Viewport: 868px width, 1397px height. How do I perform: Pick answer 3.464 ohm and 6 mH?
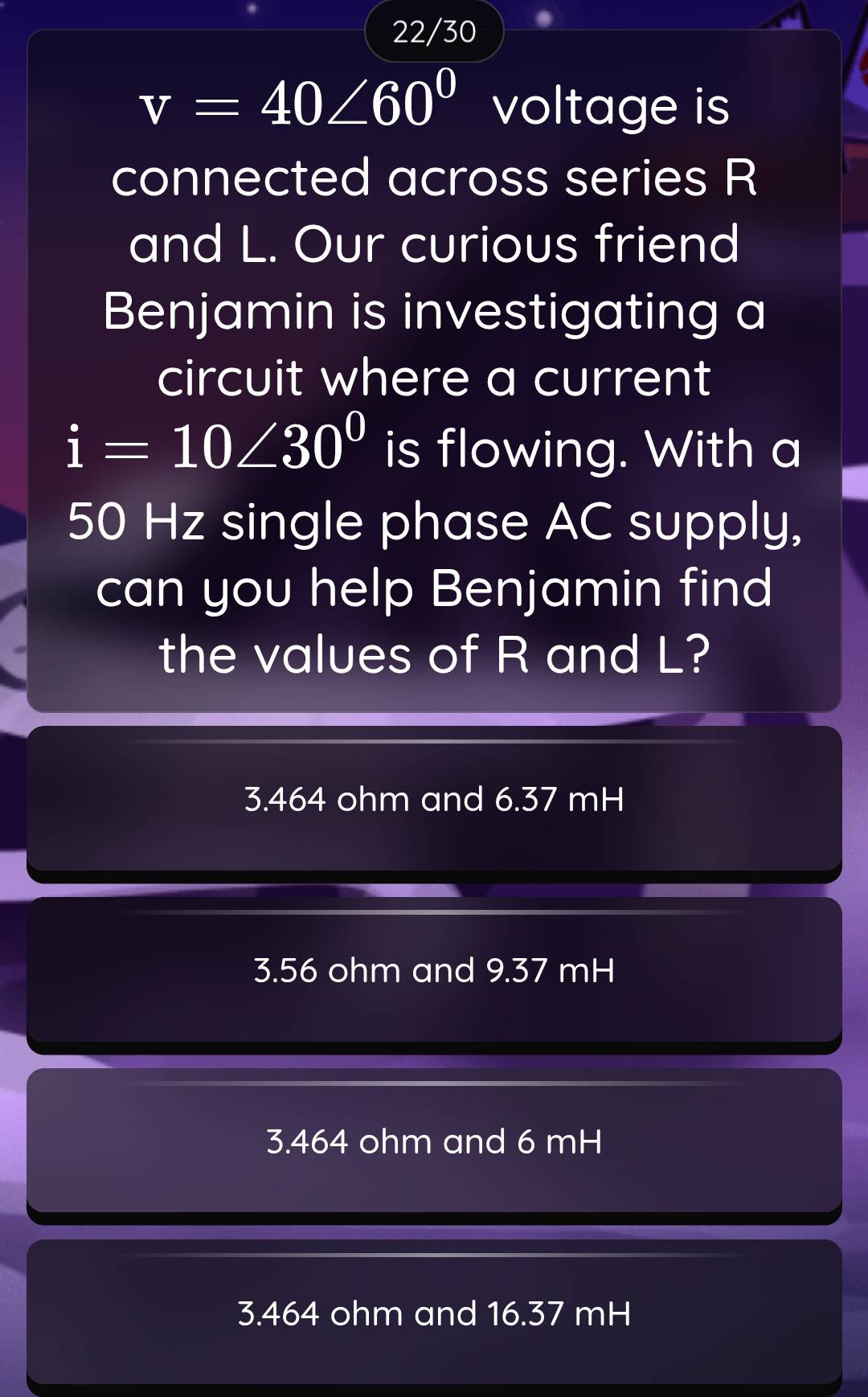coord(434,1142)
